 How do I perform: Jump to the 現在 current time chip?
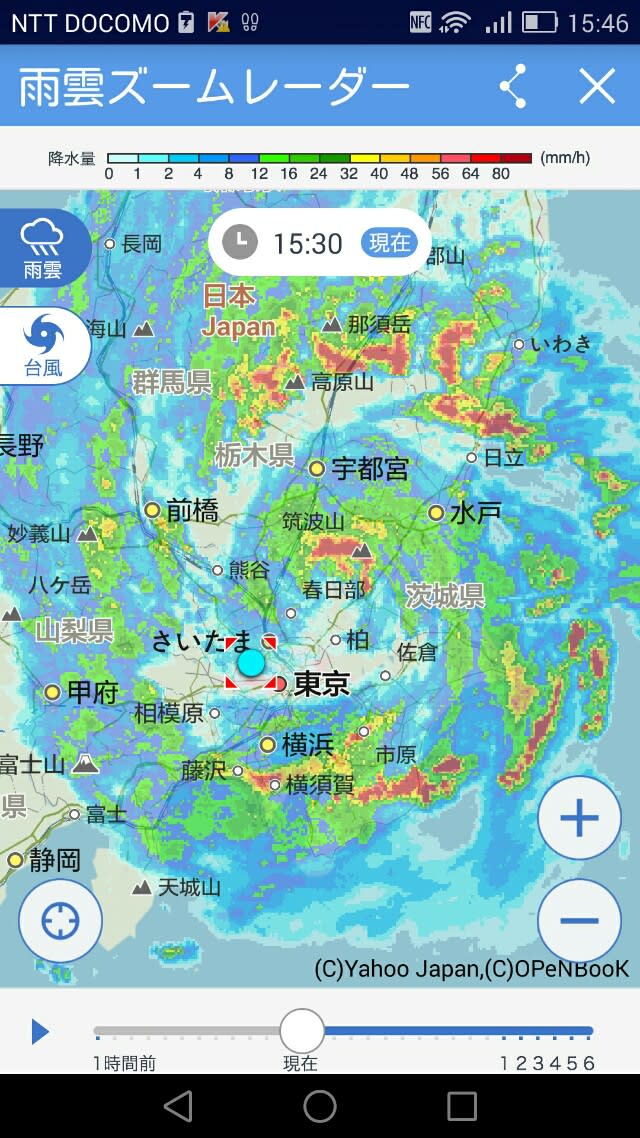pyautogui.click(x=390, y=242)
